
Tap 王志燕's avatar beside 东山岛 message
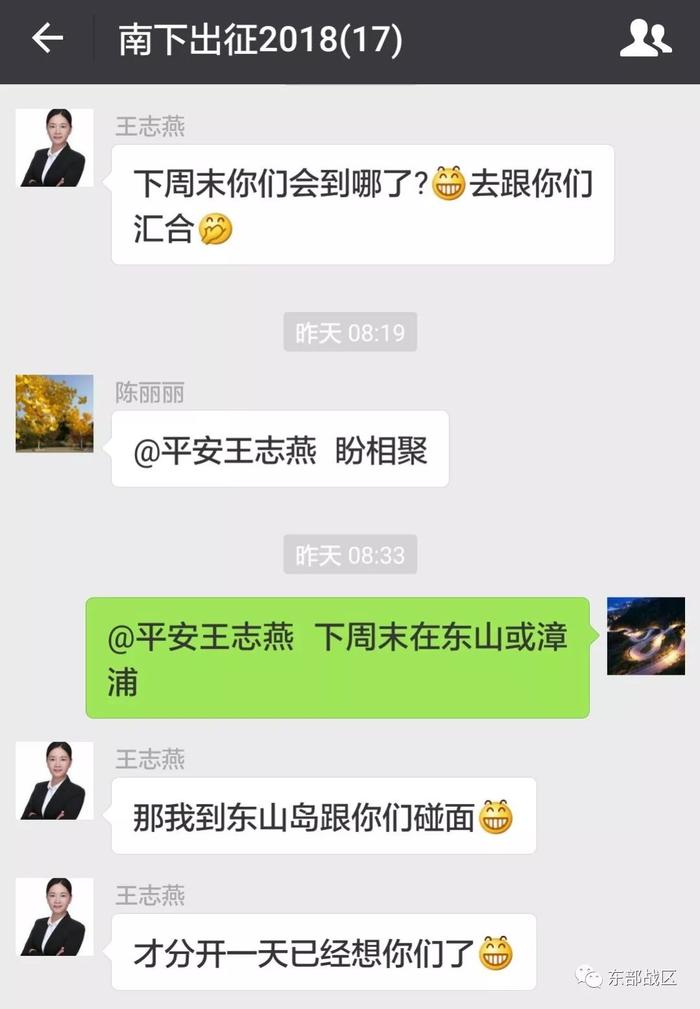(x=55, y=781)
